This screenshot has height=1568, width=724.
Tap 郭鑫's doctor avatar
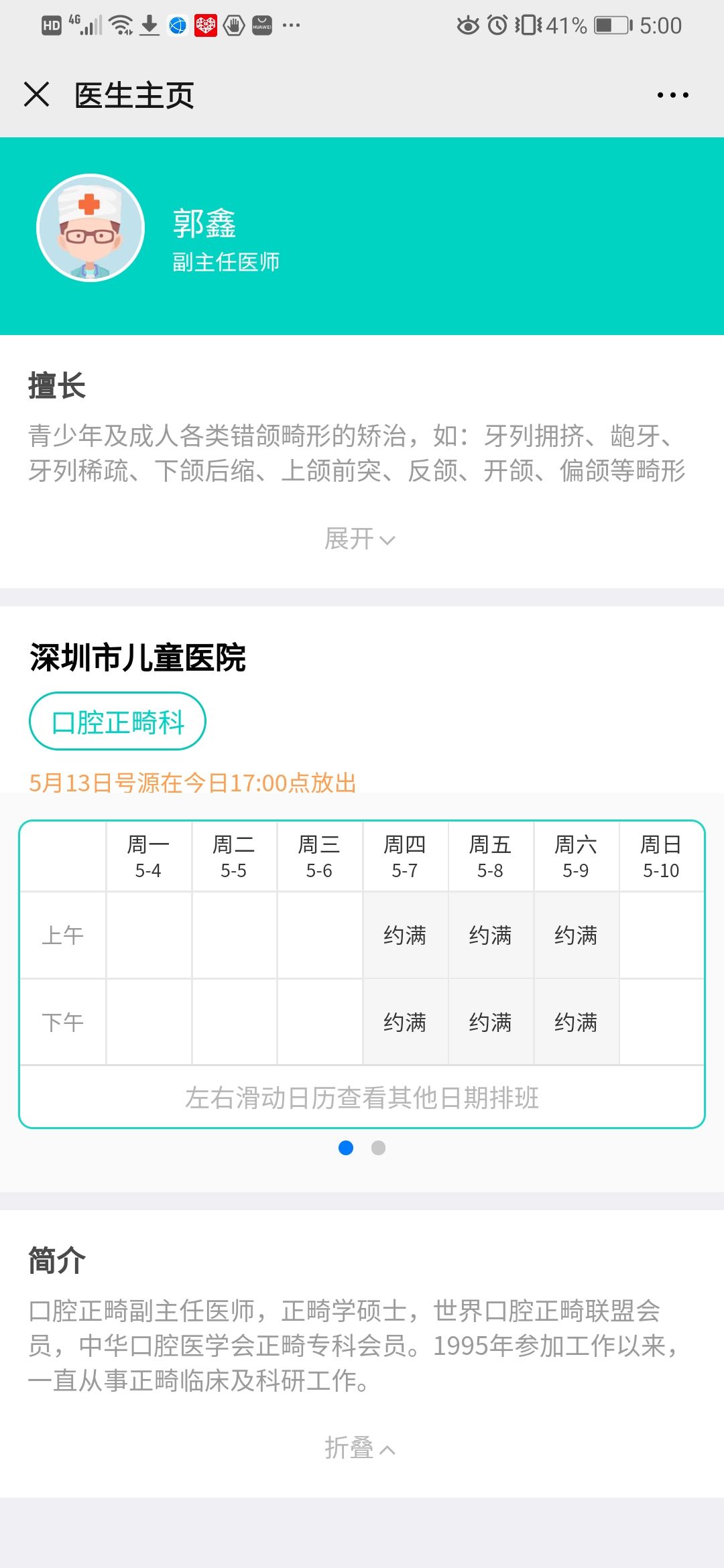[90, 228]
